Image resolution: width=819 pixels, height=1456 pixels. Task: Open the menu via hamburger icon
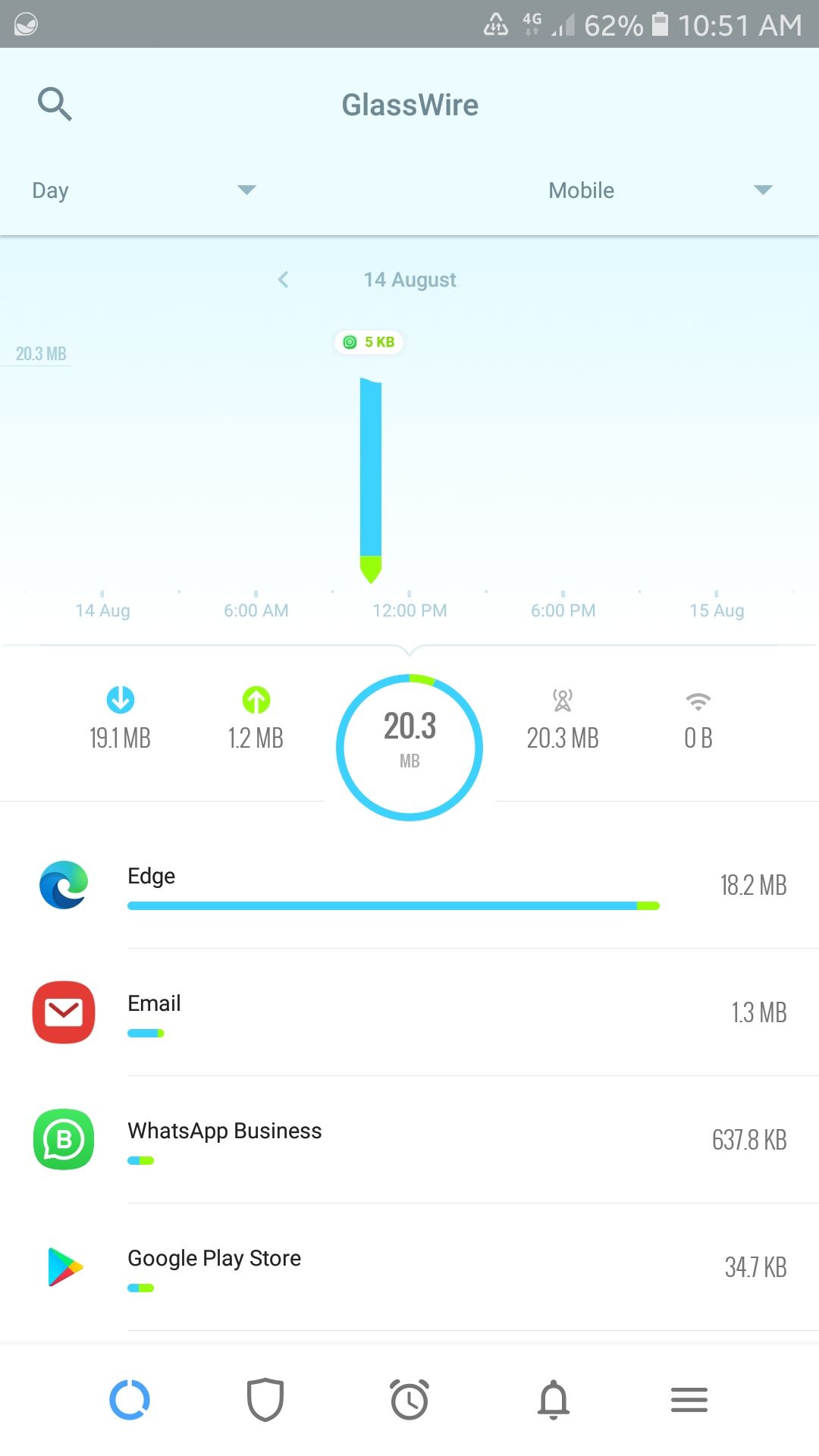(x=689, y=1401)
